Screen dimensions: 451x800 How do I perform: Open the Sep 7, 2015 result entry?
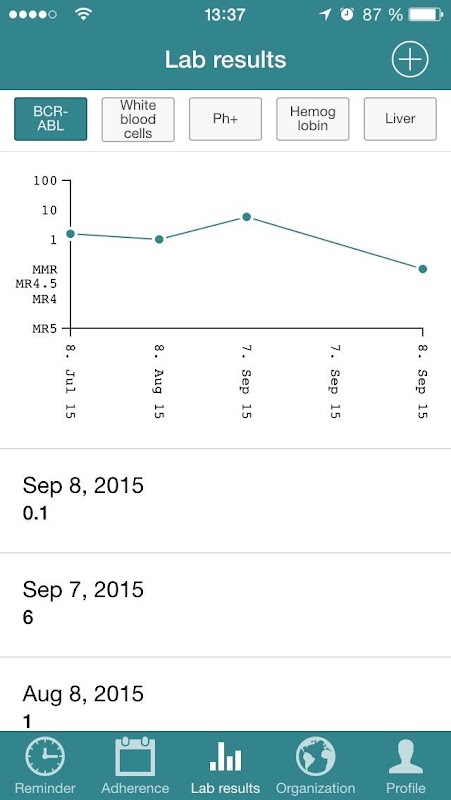(x=226, y=605)
